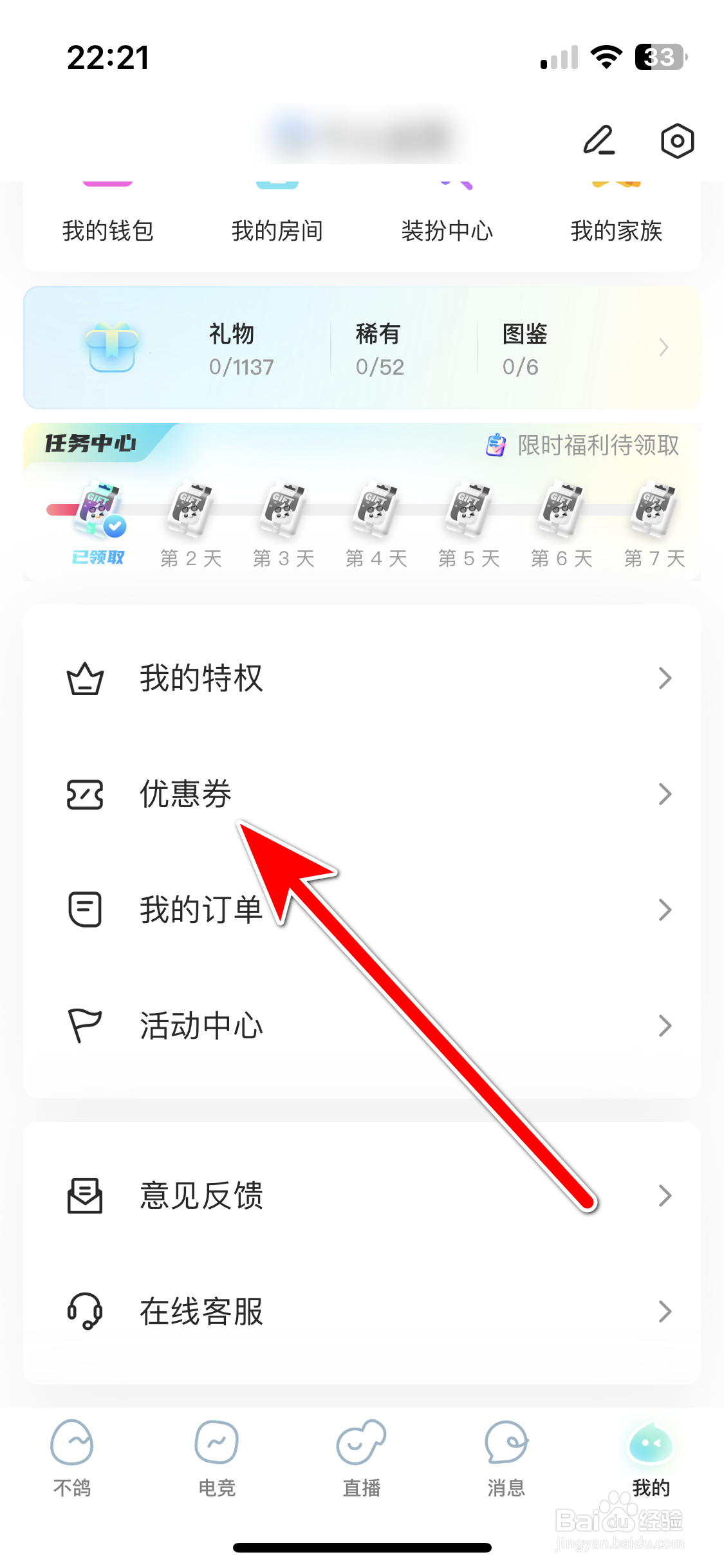Open 我的钱包 wallet icon

tap(107, 212)
